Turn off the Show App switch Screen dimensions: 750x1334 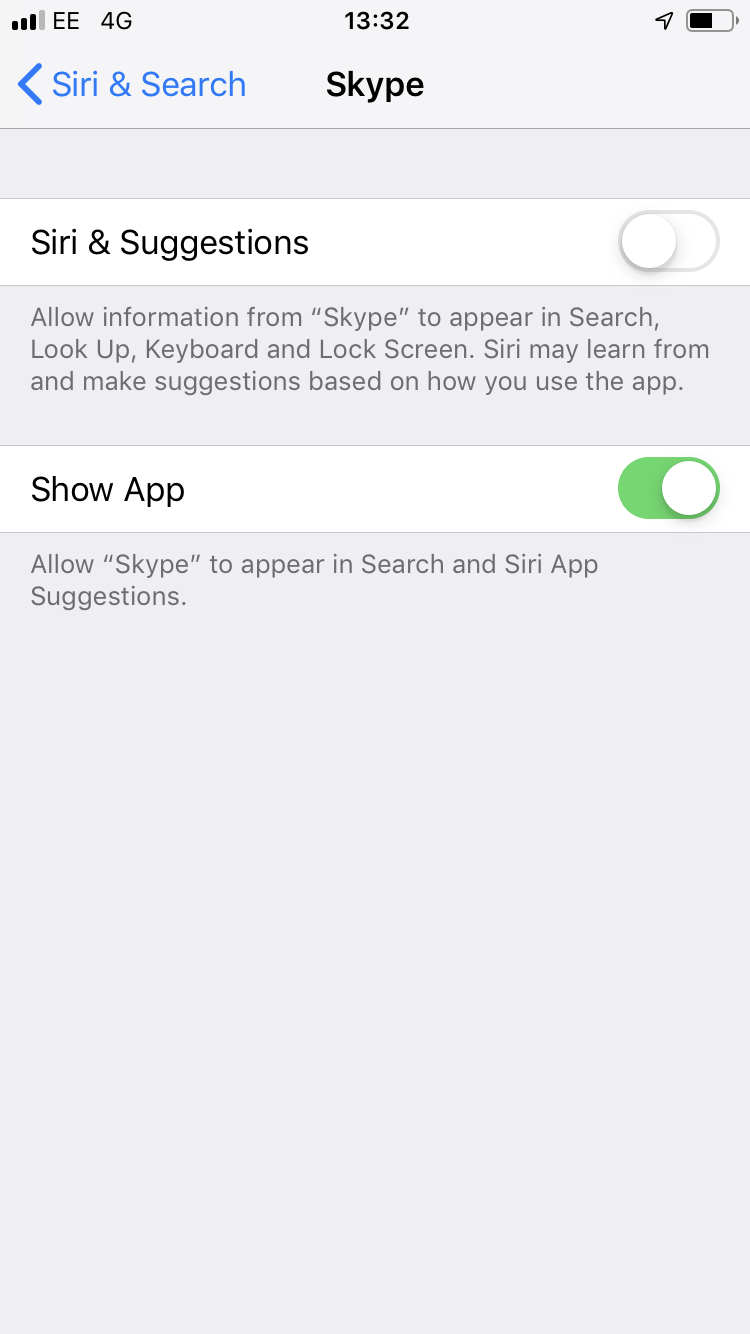tap(668, 489)
